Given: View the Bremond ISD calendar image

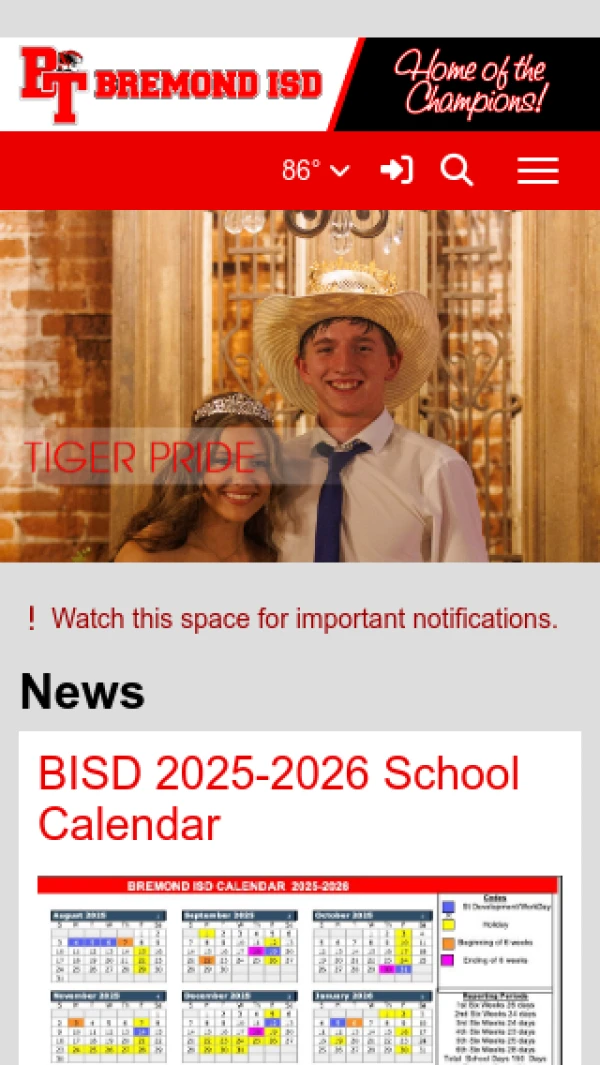Looking at the screenshot, I should (x=300, y=971).
